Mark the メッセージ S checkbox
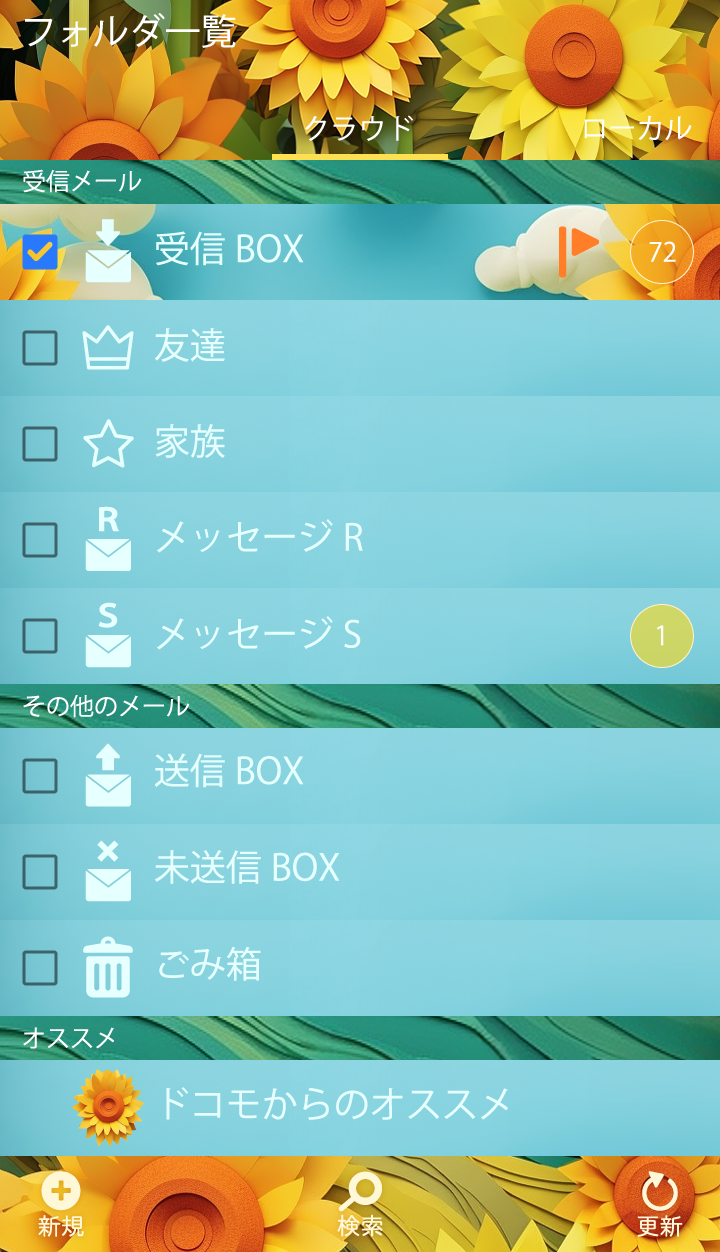The height and width of the screenshot is (1252, 720). pyautogui.click(x=40, y=636)
